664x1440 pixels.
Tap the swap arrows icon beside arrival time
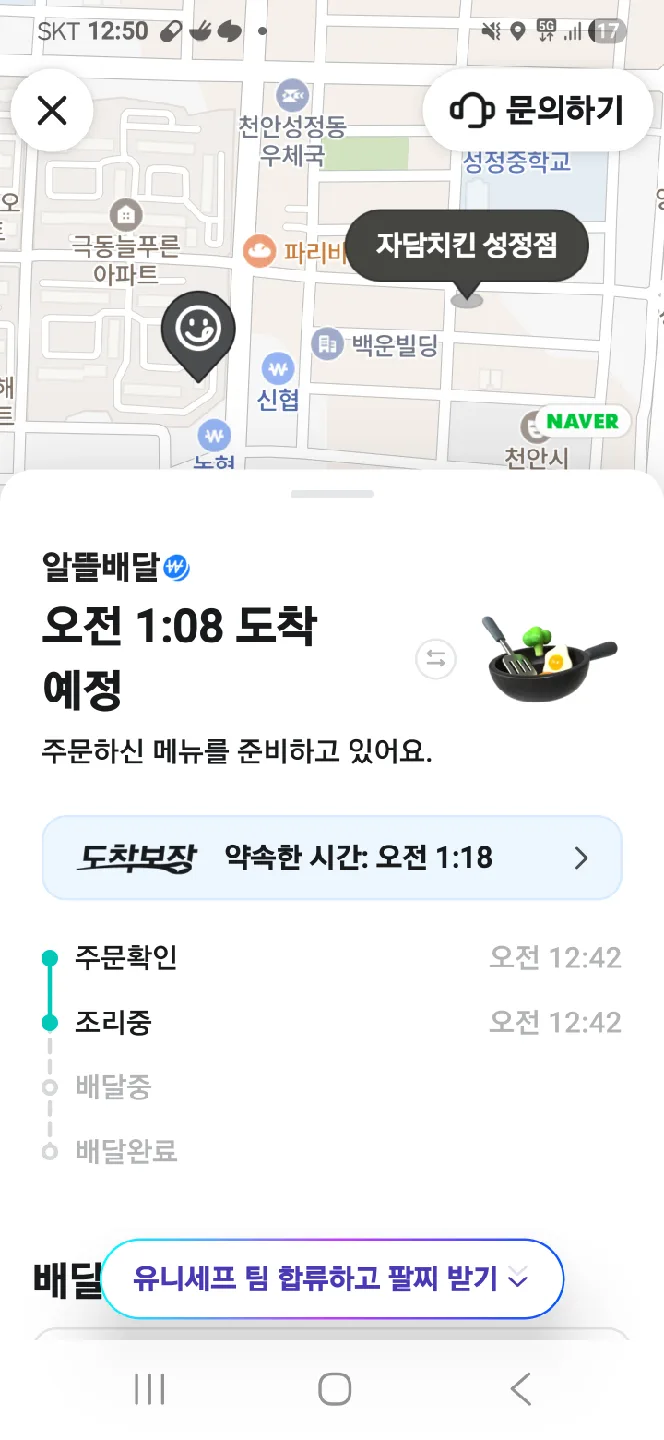(x=436, y=659)
